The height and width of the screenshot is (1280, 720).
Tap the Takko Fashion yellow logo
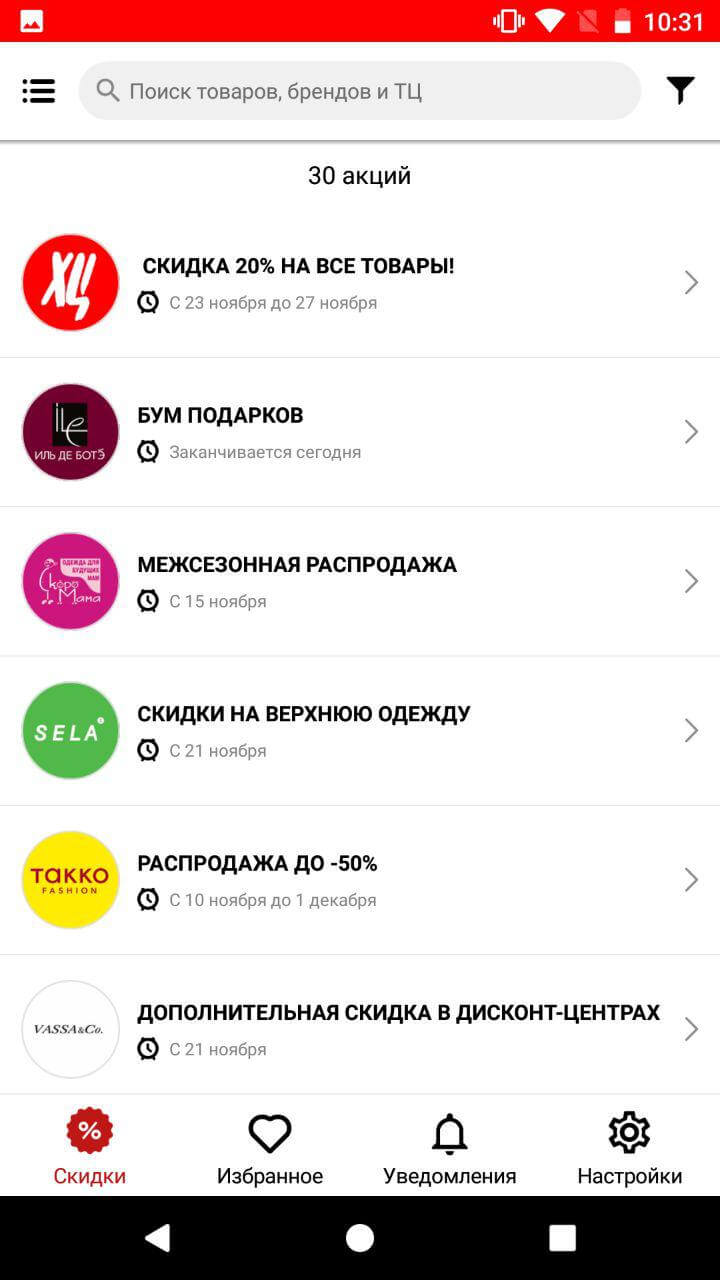coord(70,879)
